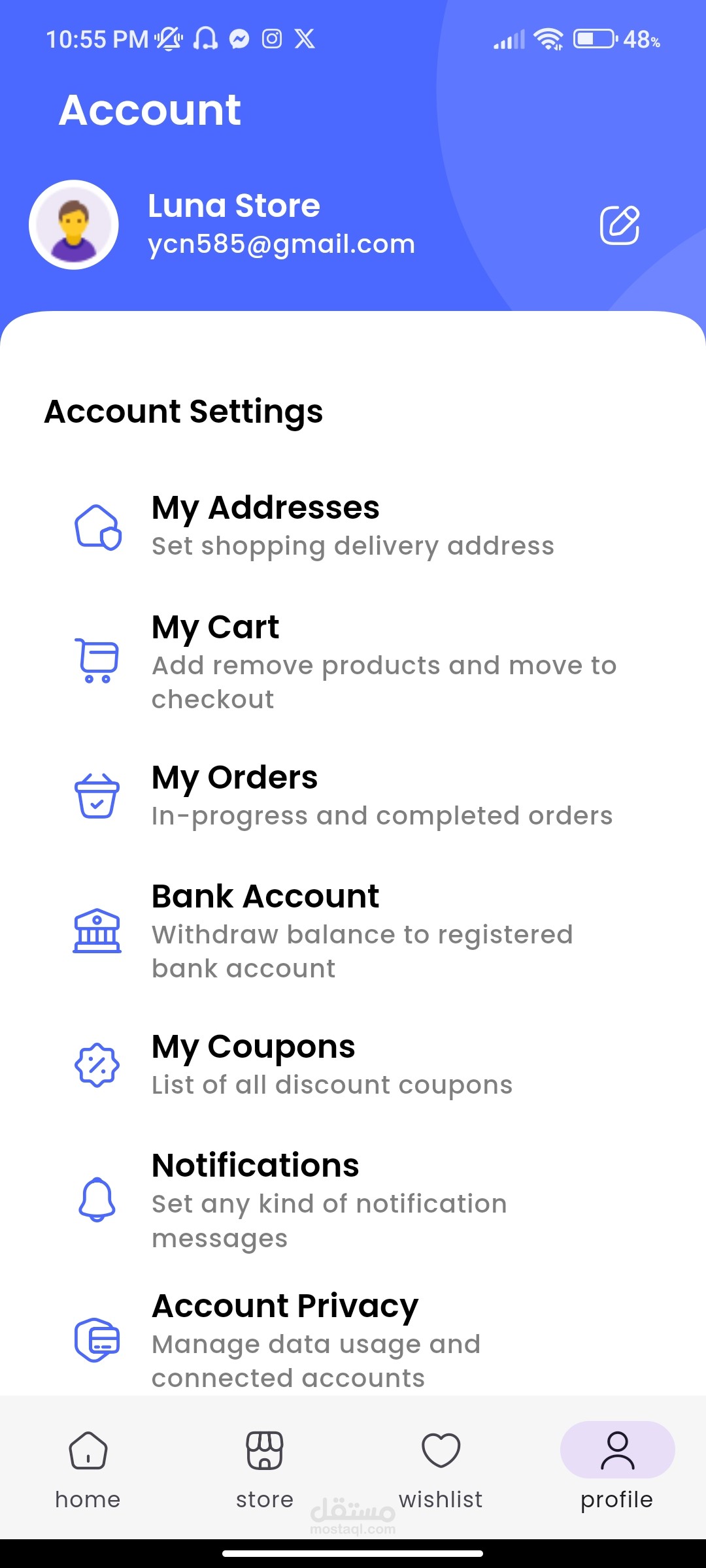Open the Luna Store profile avatar
706x1568 pixels.
point(74,225)
